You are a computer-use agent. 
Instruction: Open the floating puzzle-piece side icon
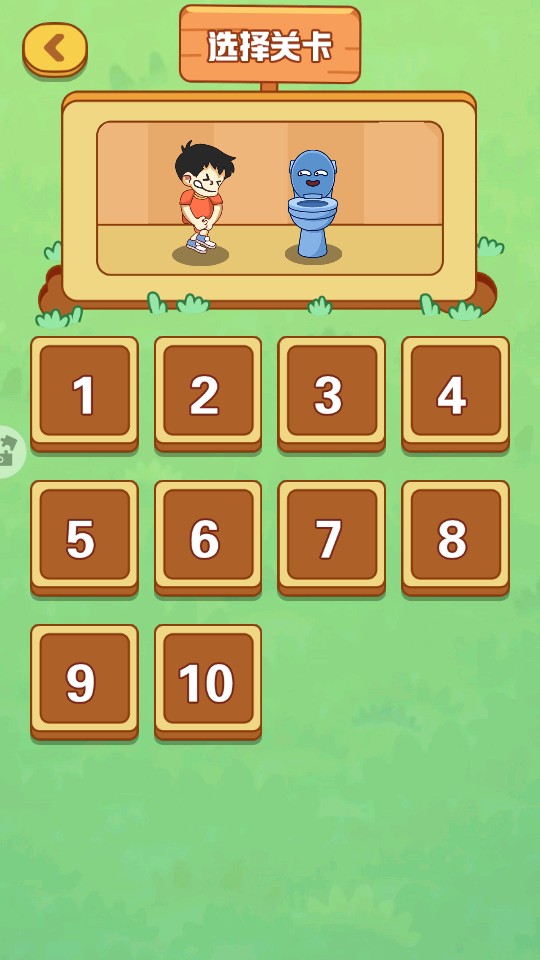pos(10,452)
